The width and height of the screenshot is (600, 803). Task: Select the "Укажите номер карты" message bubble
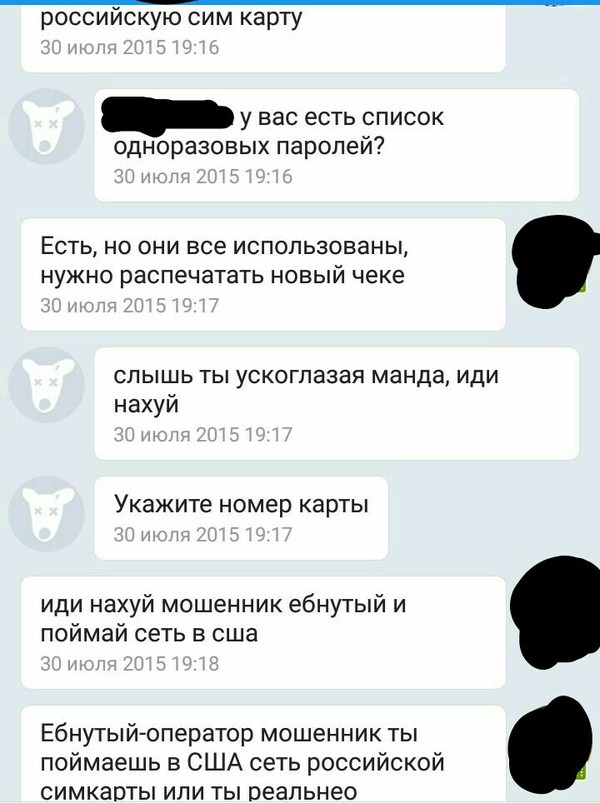[242, 517]
